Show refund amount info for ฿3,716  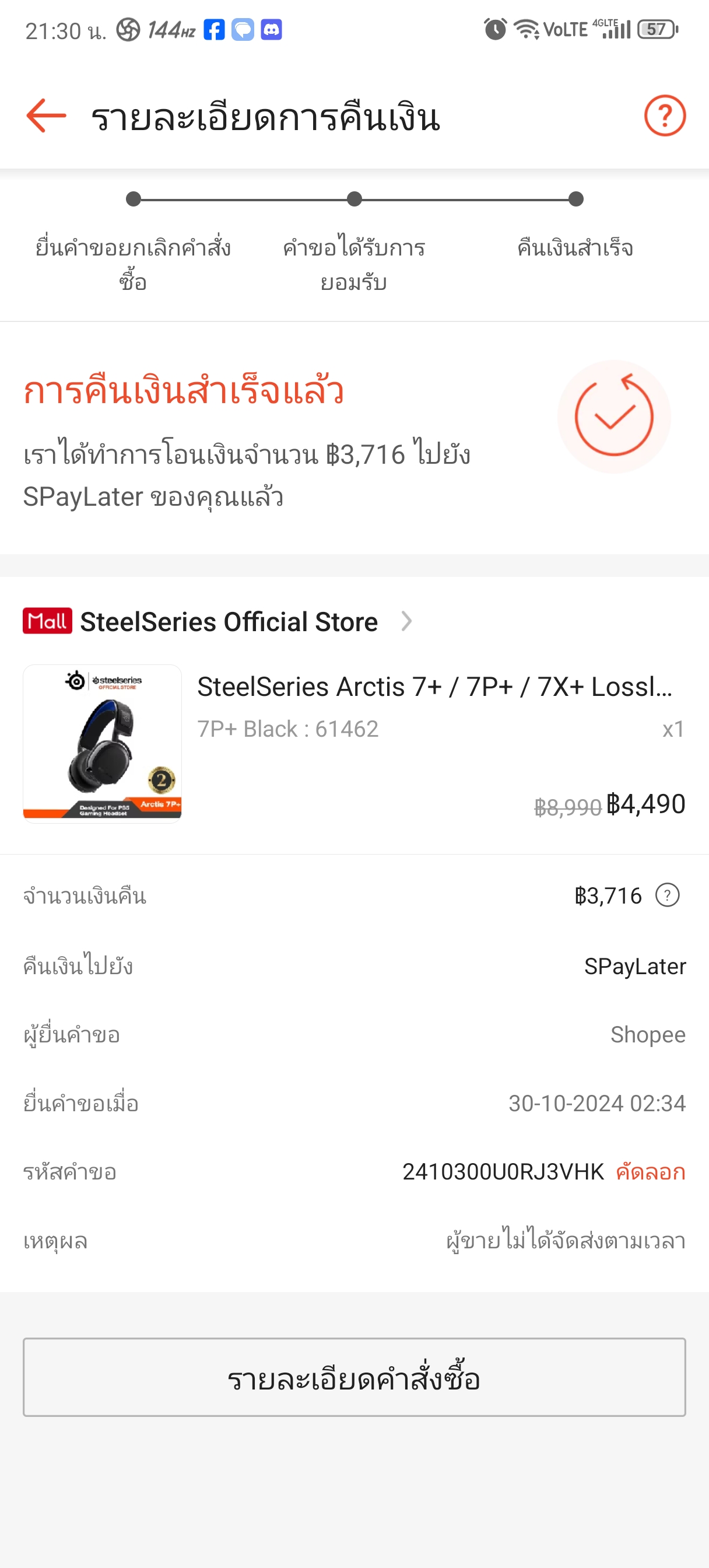click(667, 895)
